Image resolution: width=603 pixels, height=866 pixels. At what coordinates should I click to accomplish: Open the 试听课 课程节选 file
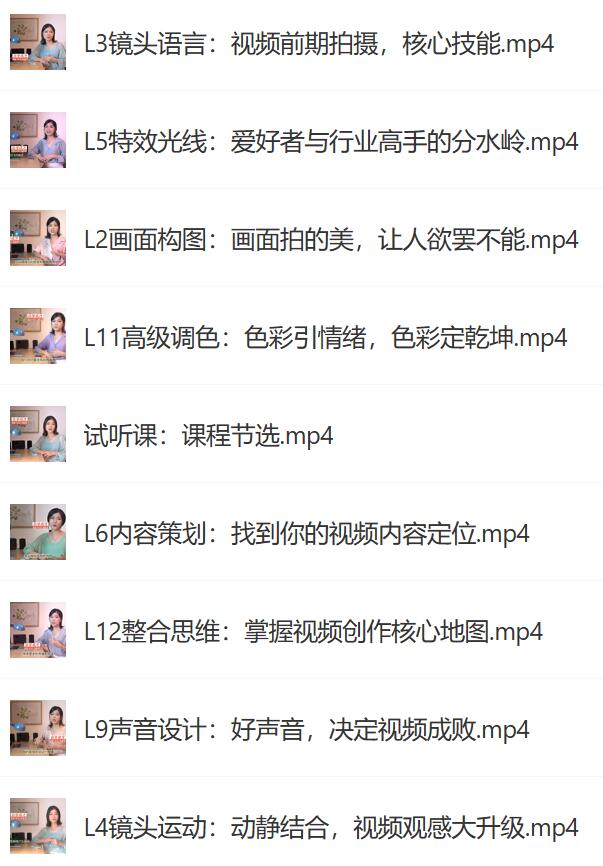pos(208,436)
